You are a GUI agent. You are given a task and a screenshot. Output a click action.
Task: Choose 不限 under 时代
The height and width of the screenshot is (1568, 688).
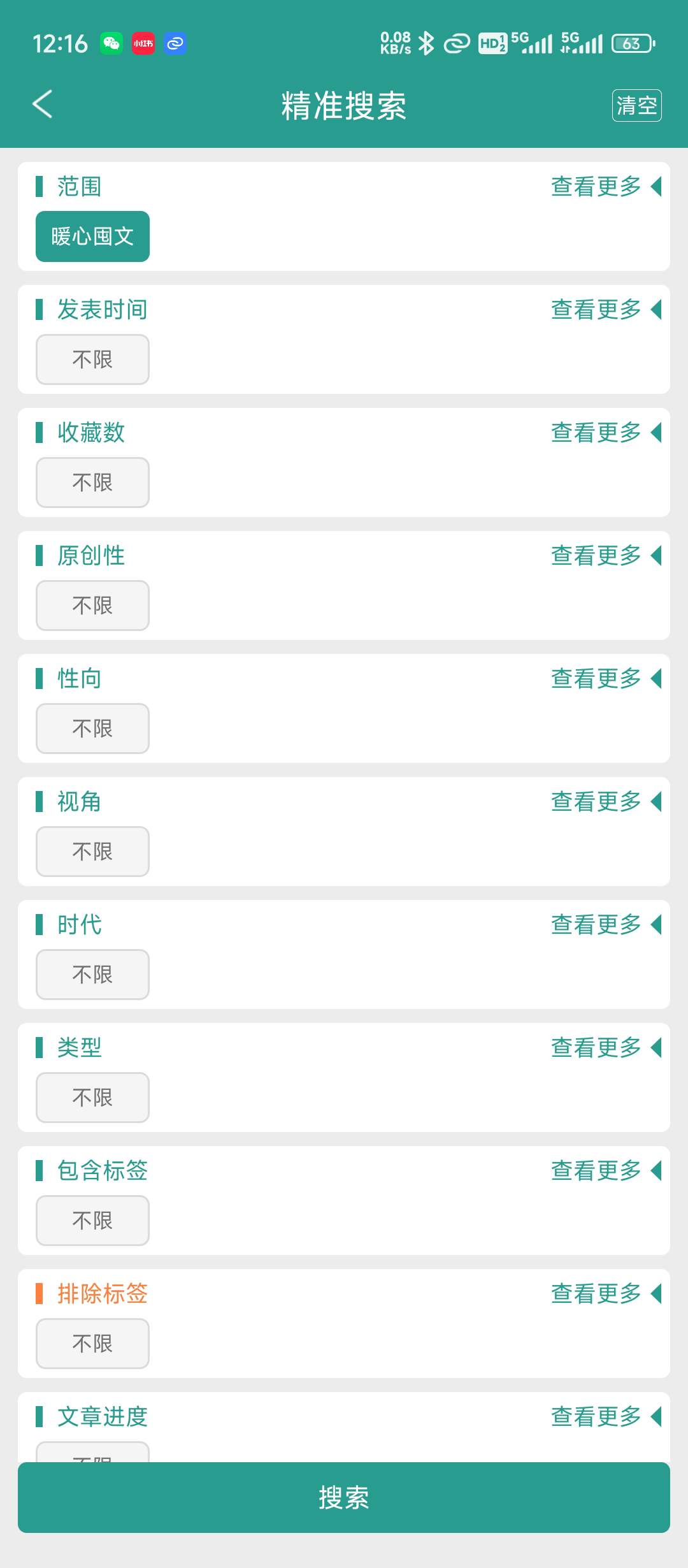point(92,975)
